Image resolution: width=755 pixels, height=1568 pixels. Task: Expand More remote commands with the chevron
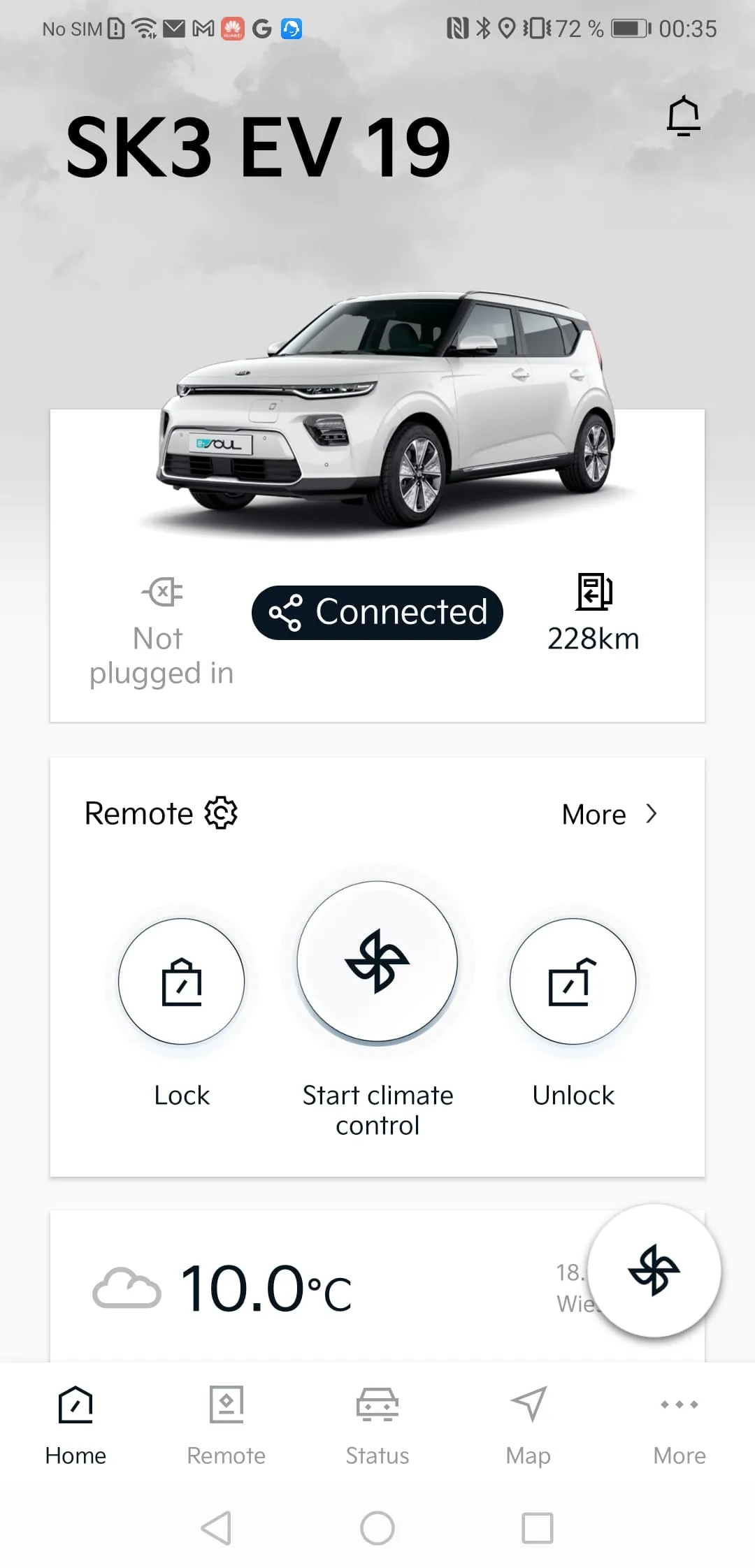pos(652,813)
